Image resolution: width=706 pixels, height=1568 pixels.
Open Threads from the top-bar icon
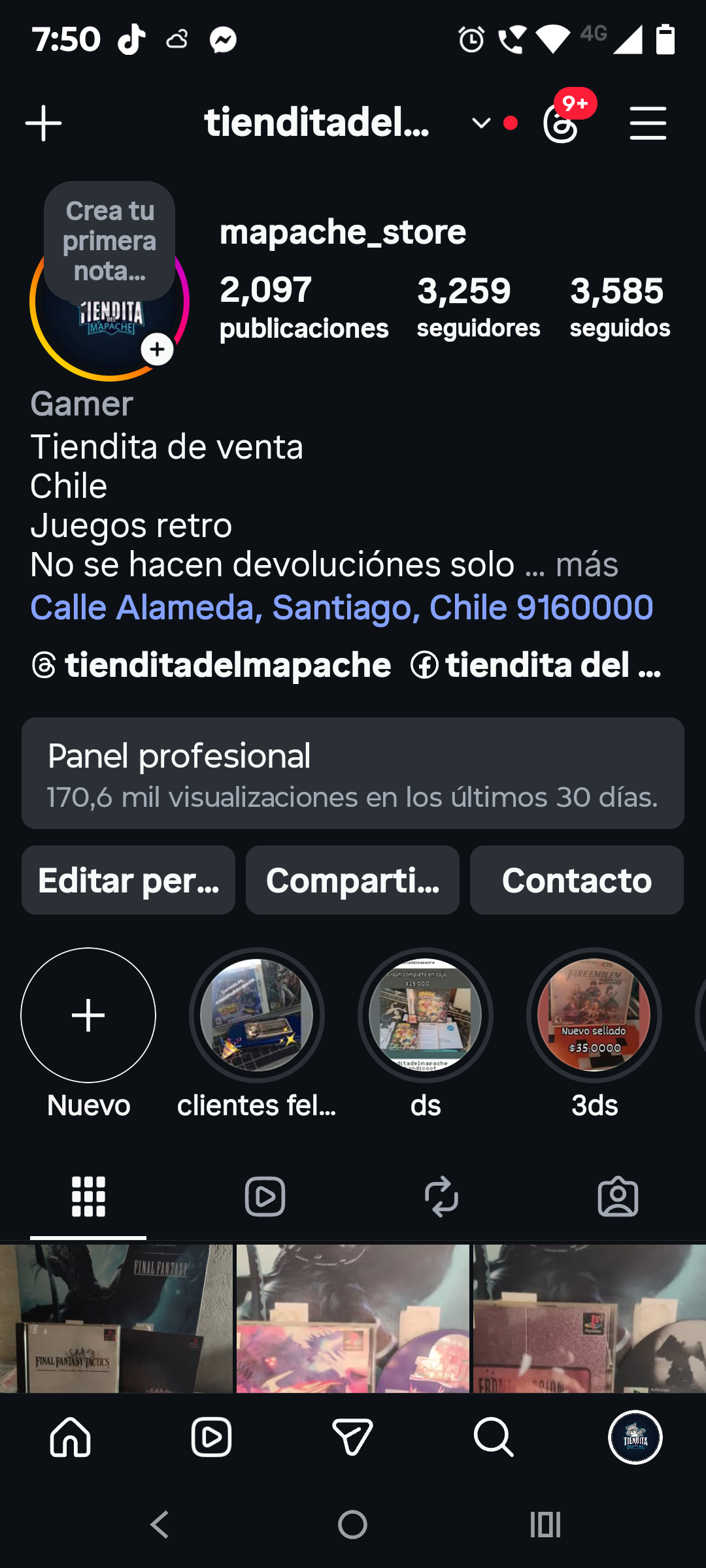point(562,123)
